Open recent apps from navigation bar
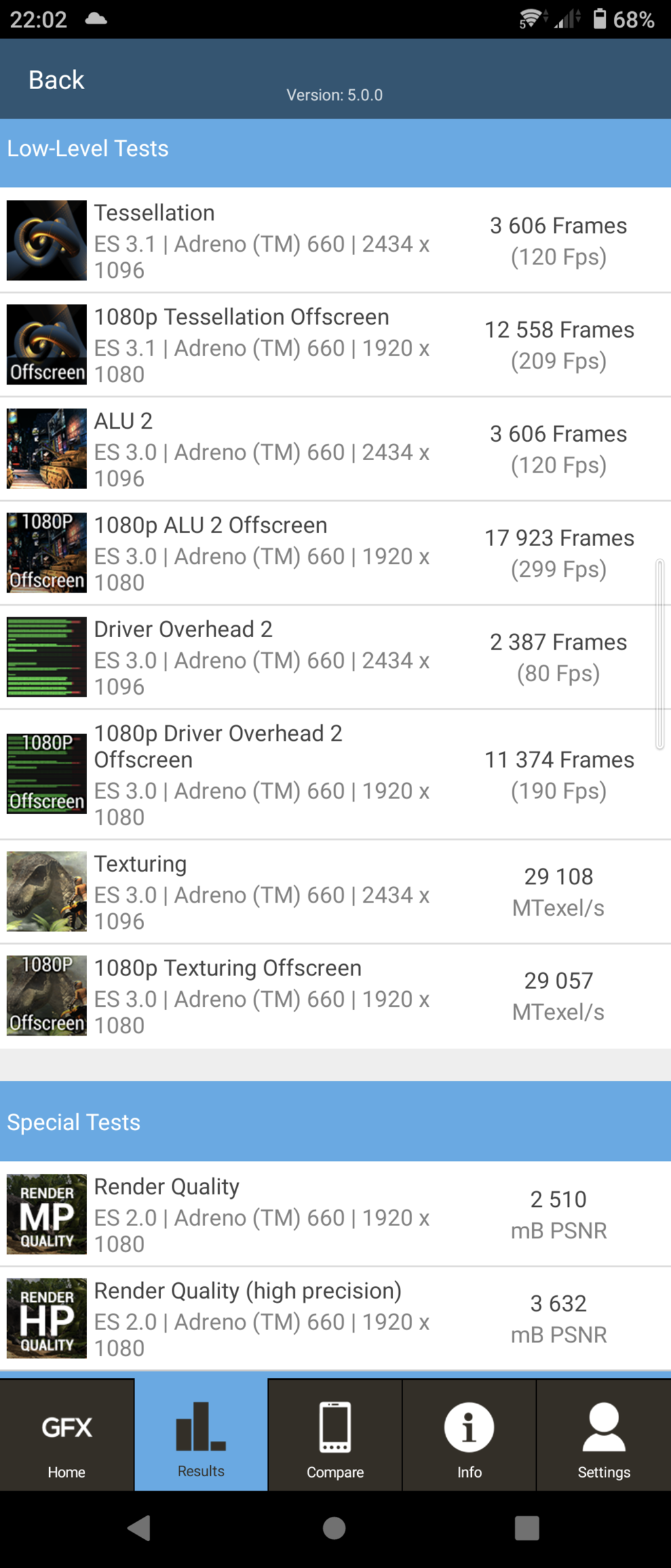 pyautogui.click(x=527, y=1528)
